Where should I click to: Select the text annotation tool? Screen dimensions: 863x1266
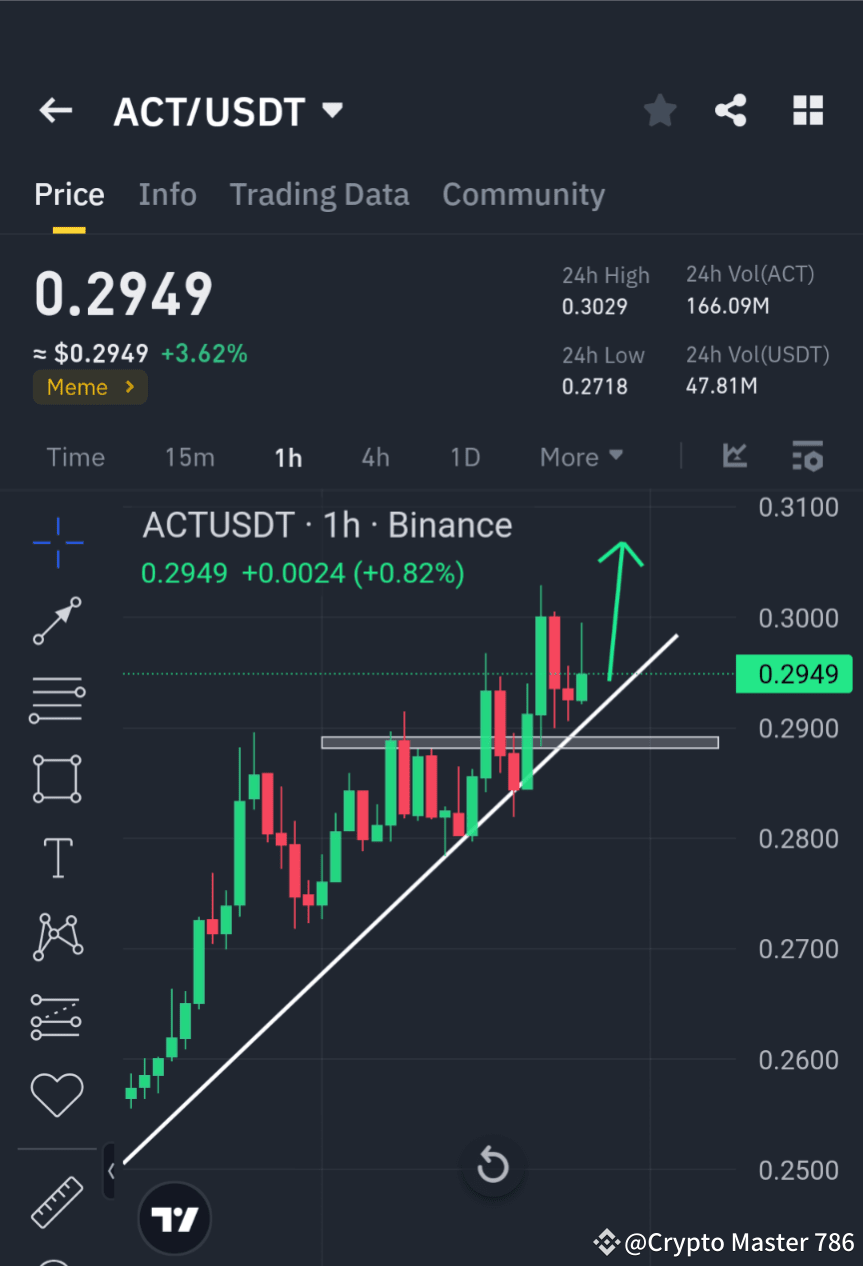[x=57, y=857]
